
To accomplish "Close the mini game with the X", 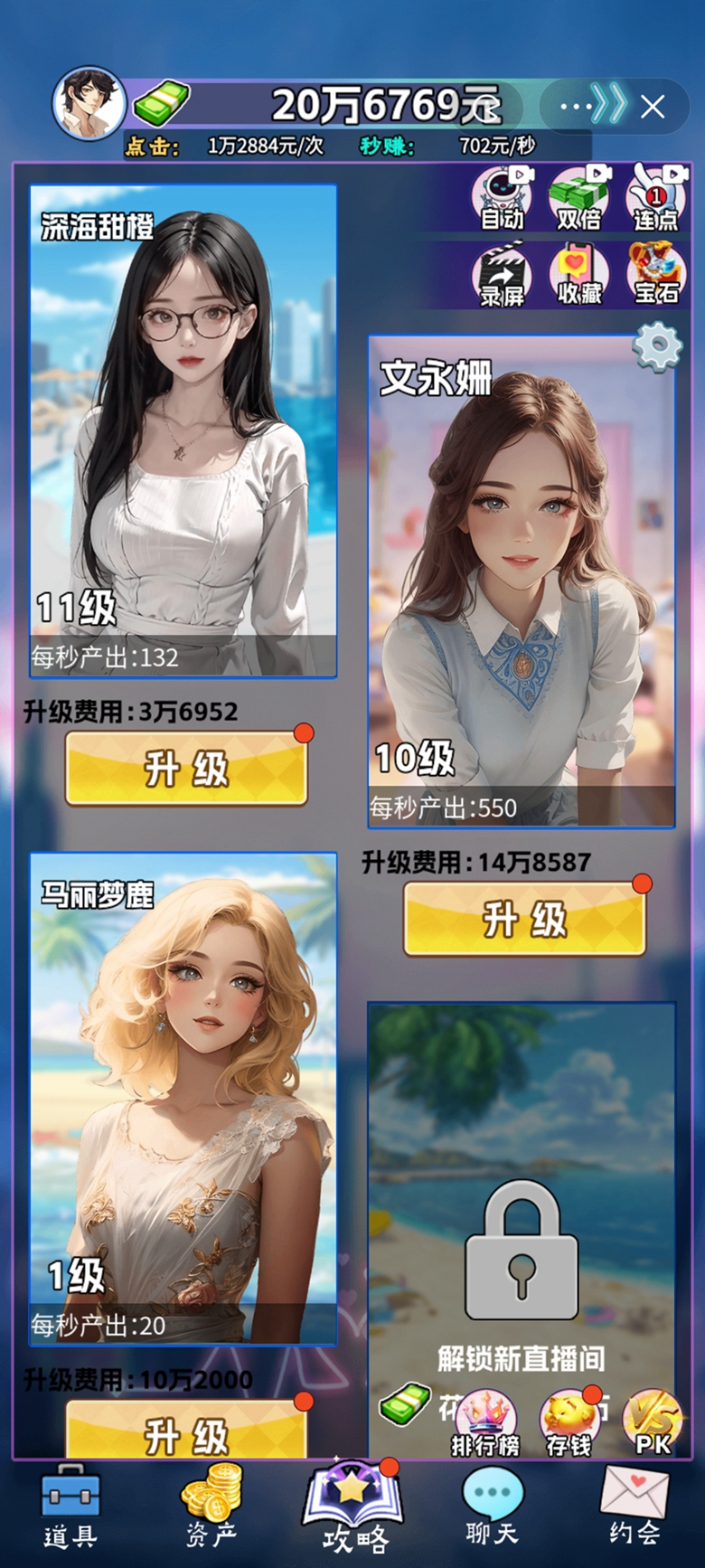I will [653, 107].
